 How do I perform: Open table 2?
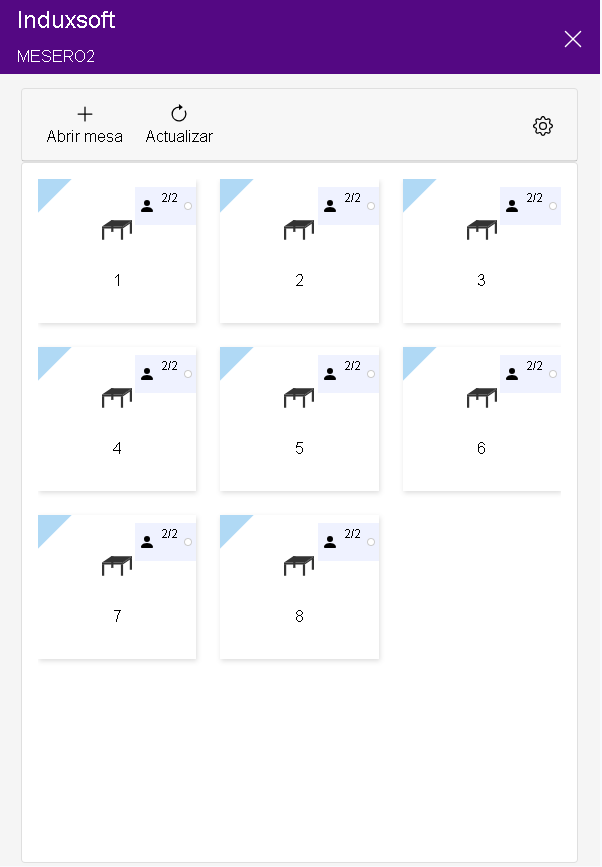299,252
